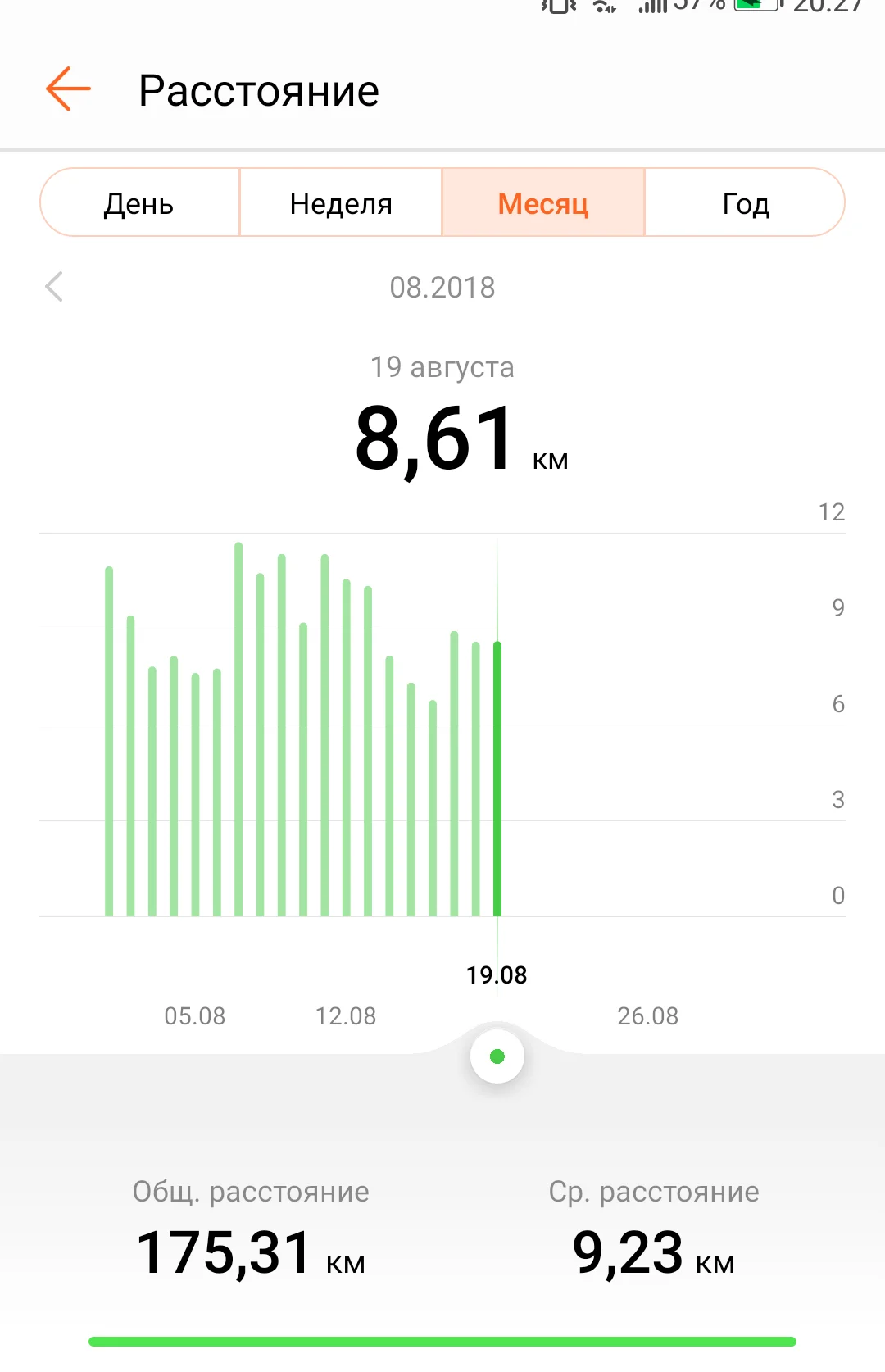The image size is (885, 1372).
Task: Tap the 19 августа date heading
Action: [x=442, y=367]
